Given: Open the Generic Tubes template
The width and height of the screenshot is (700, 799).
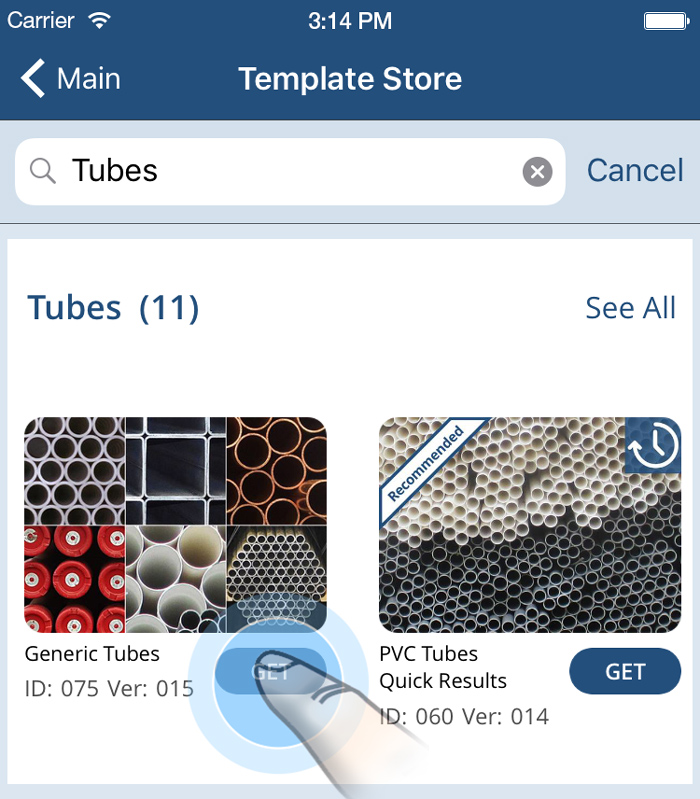Looking at the screenshot, I should [x=175, y=524].
